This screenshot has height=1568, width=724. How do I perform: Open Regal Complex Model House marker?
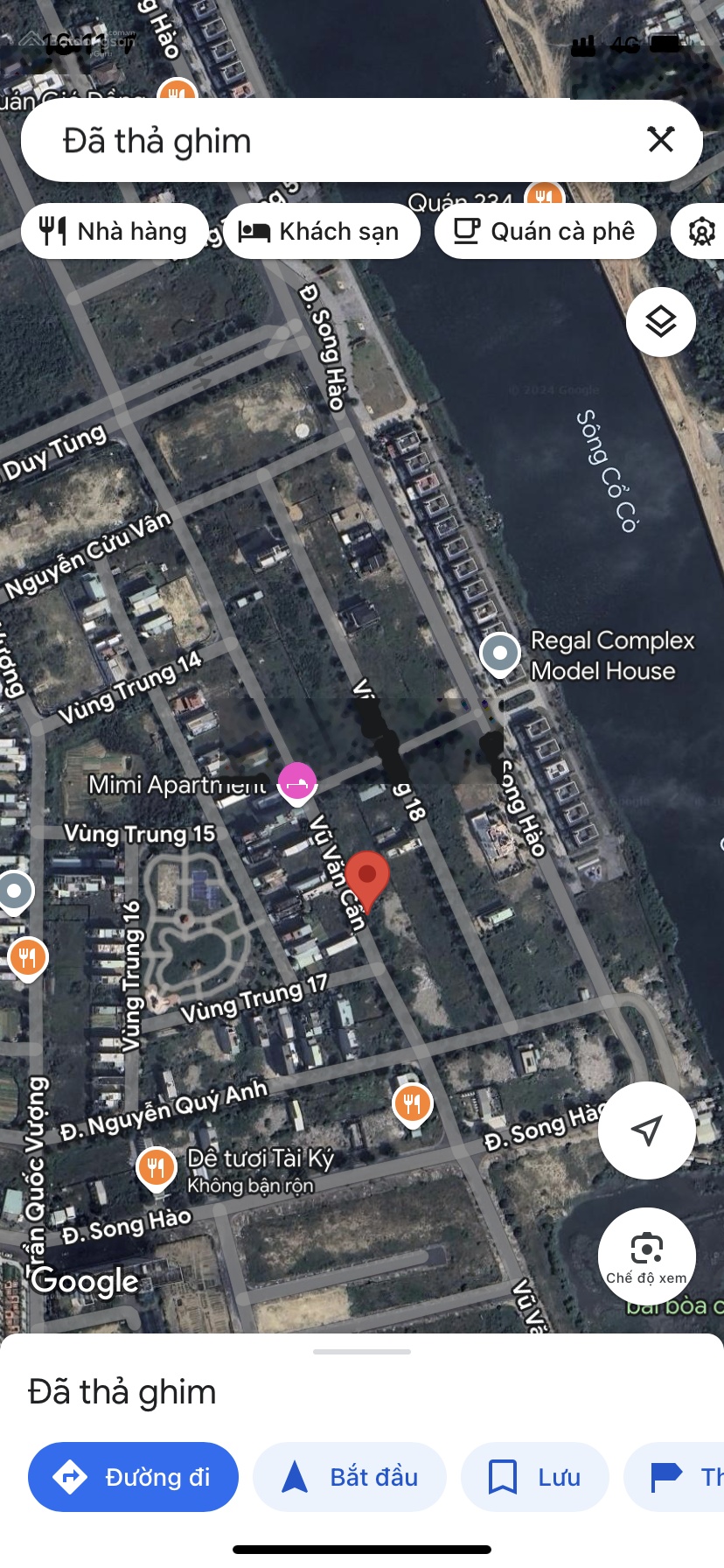500,654
